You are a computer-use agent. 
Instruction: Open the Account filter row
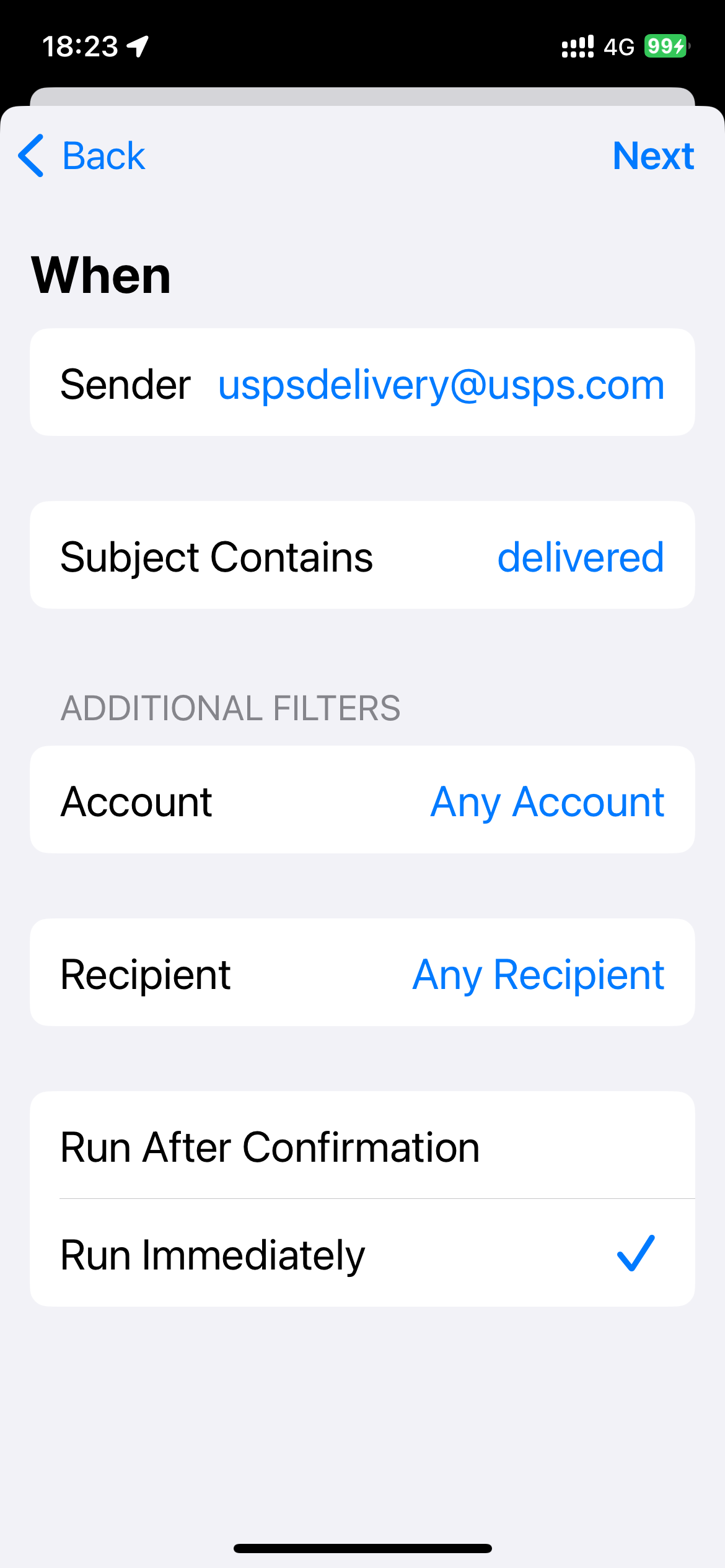click(x=362, y=800)
